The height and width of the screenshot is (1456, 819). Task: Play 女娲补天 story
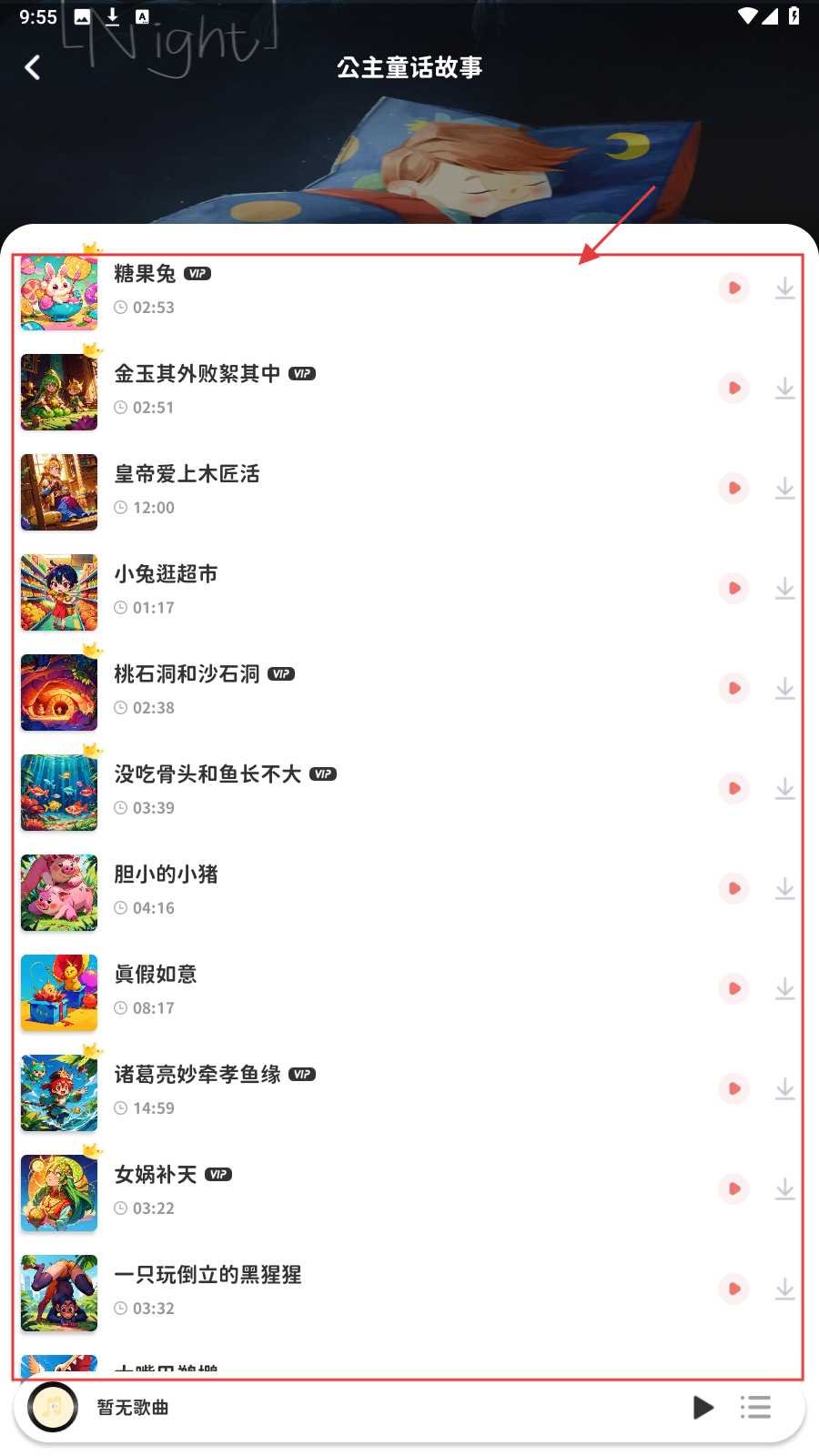tap(733, 1189)
